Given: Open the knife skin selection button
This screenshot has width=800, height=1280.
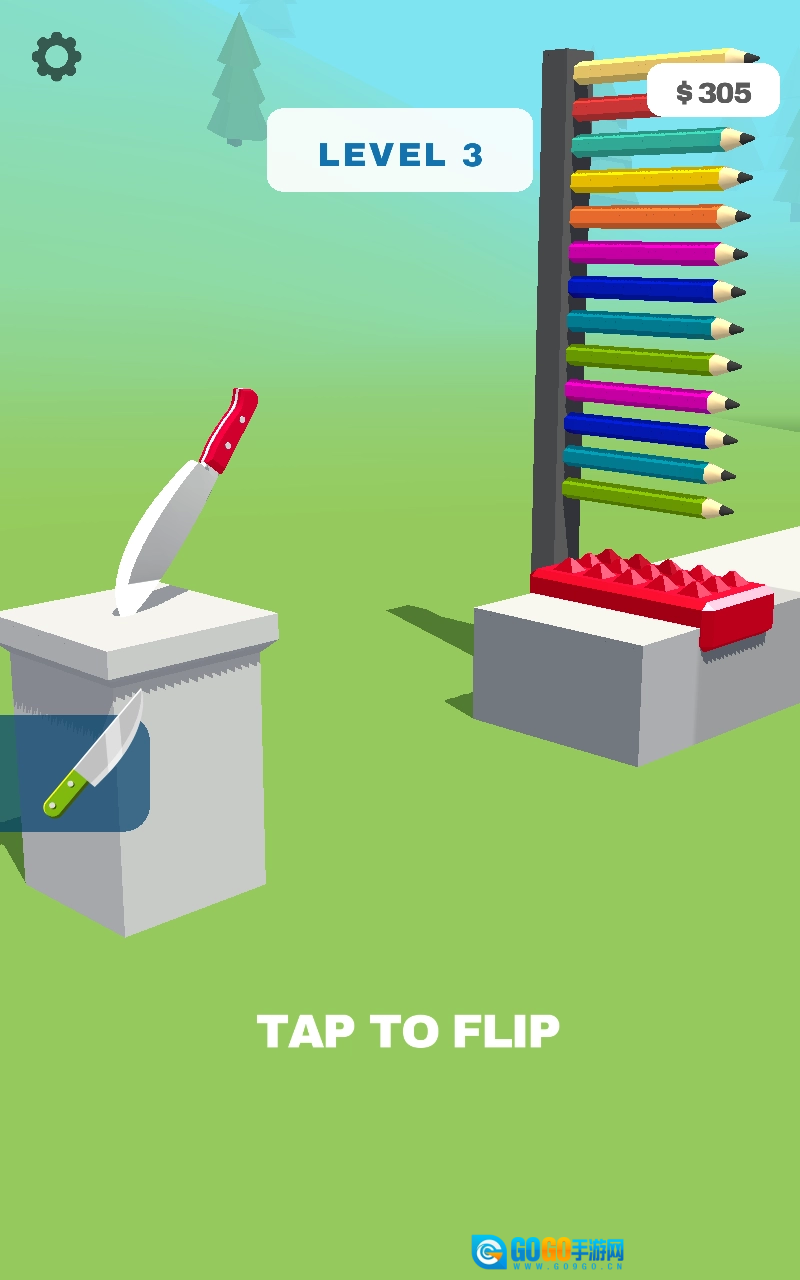Looking at the screenshot, I should click(x=75, y=772).
